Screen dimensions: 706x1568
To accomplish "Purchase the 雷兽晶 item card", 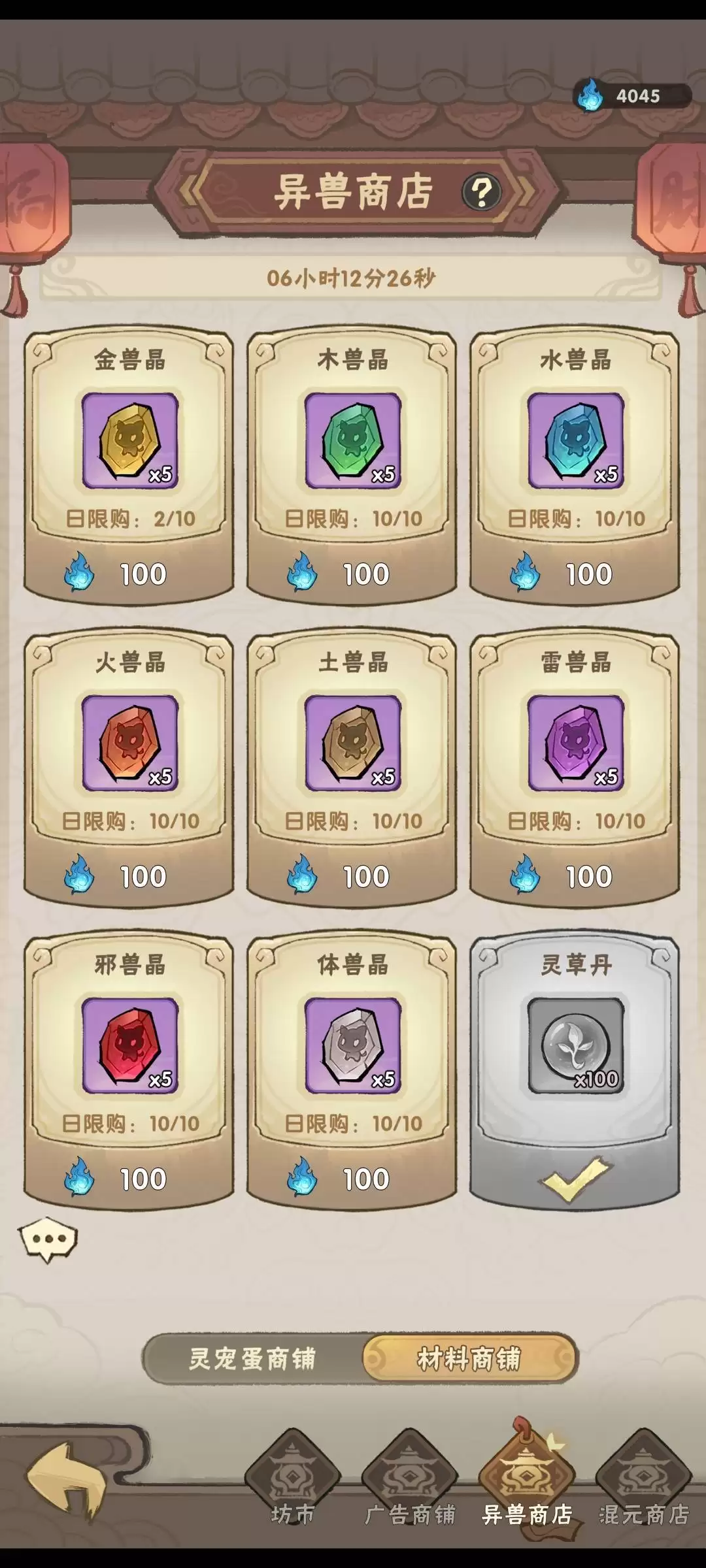I will point(575,770).
